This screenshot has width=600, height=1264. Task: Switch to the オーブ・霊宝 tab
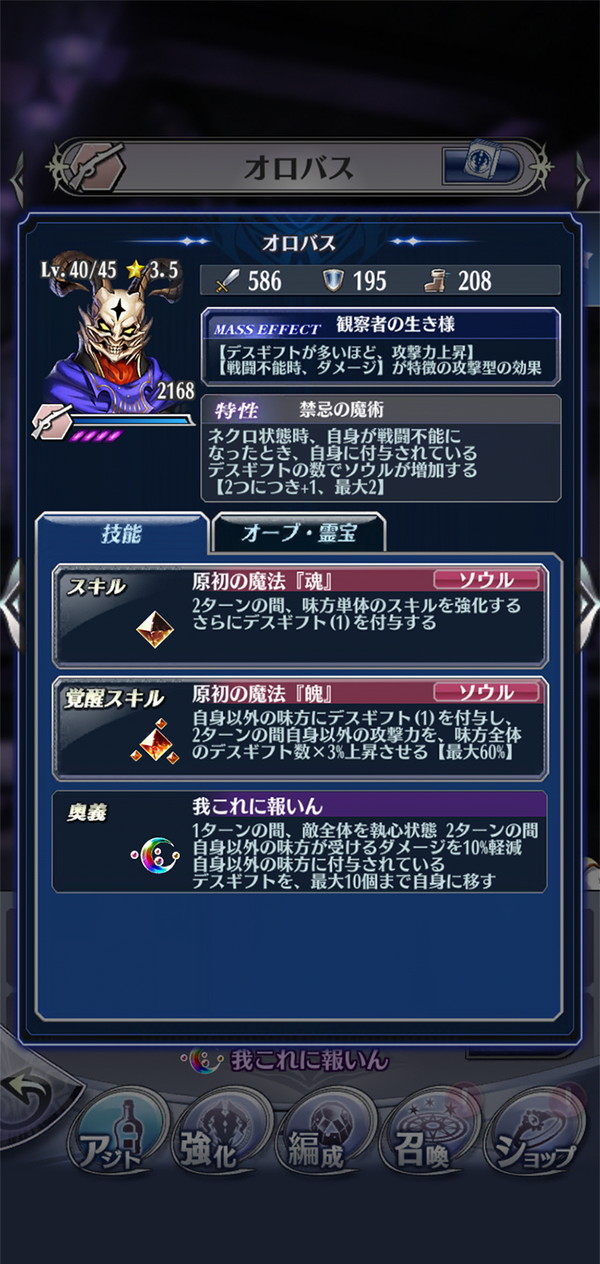click(x=299, y=533)
